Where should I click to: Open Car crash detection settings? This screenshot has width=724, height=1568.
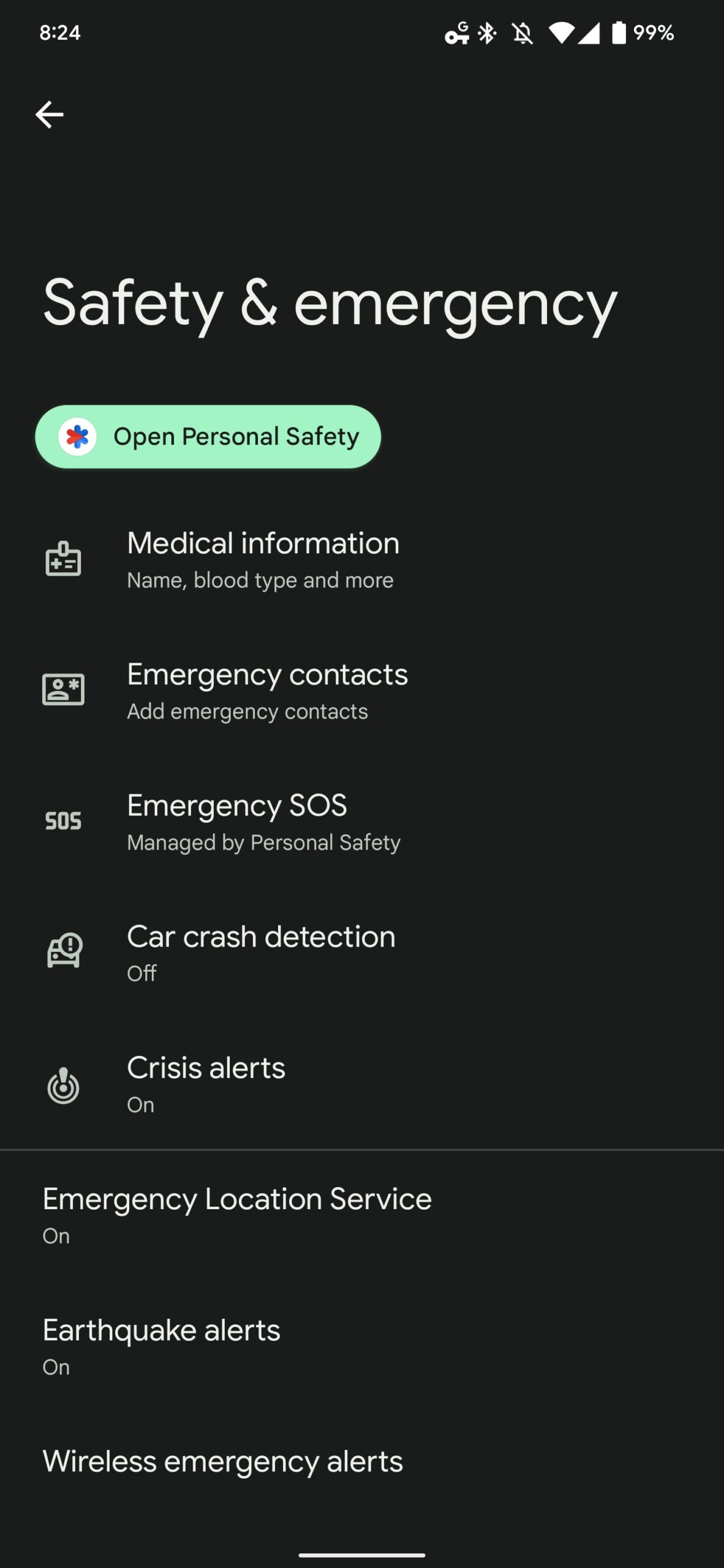click(261, 953)
